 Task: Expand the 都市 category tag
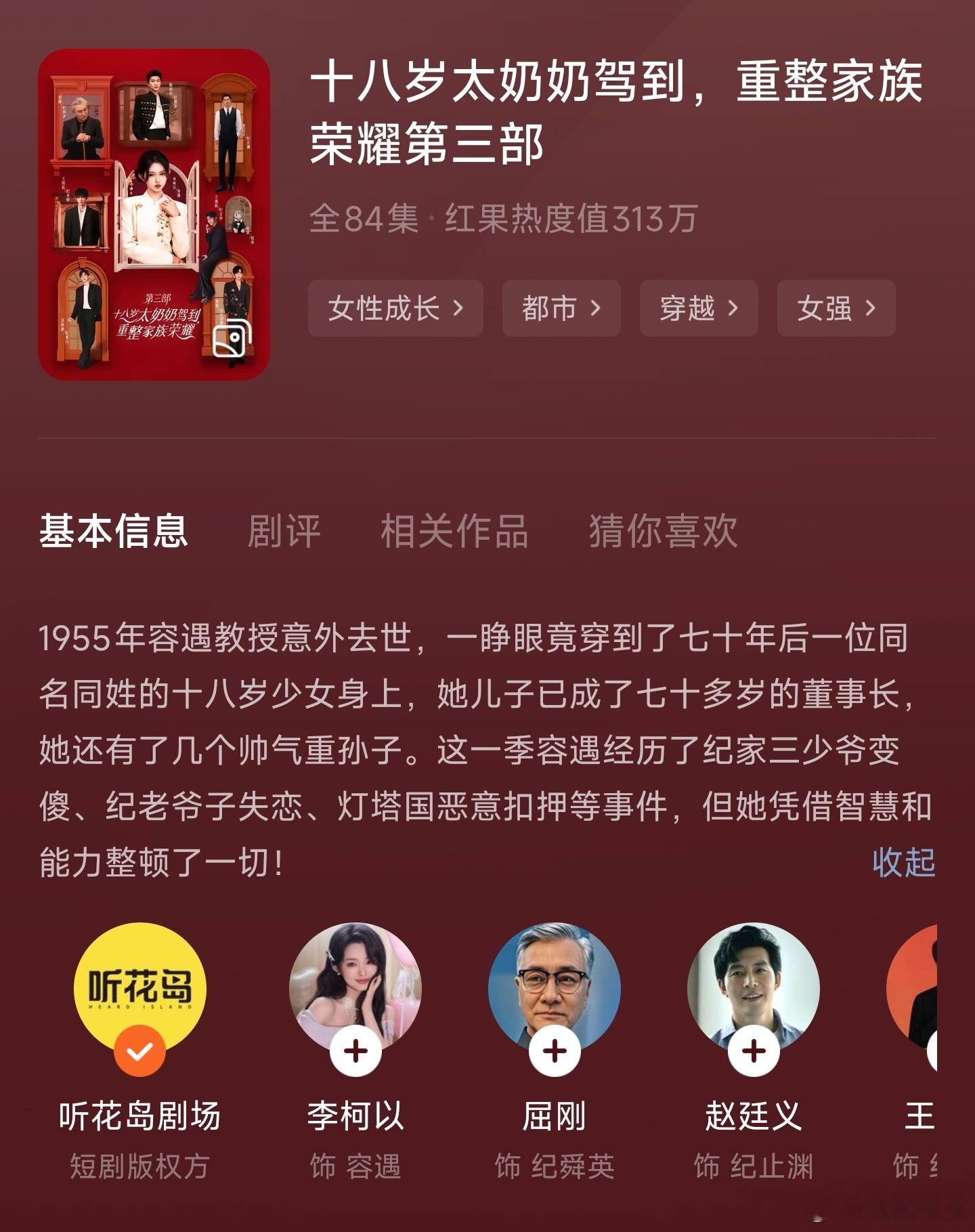tap(596, 309)
